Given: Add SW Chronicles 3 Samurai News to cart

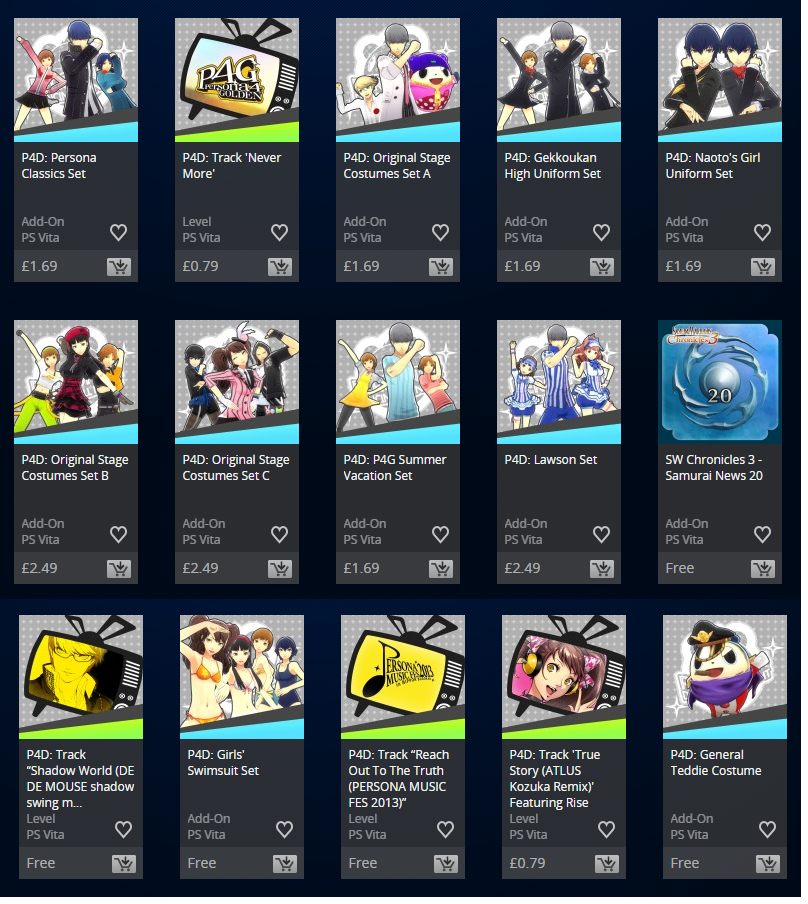Looking at the screenshot, I should tap(762, 569).
